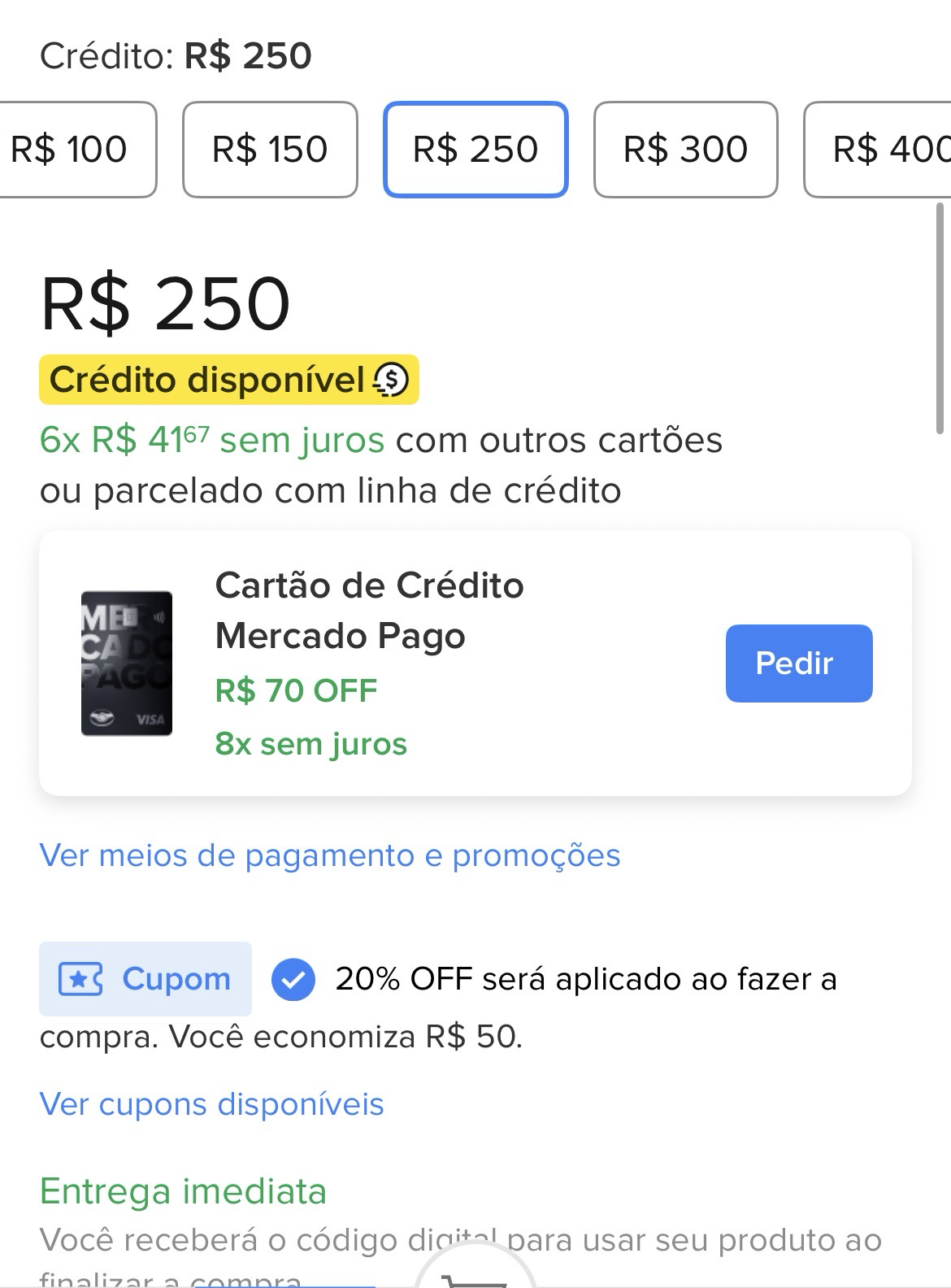Choose the R$ 150 credit value
This screenshot has width=951, height=1288.
point(270,150)
